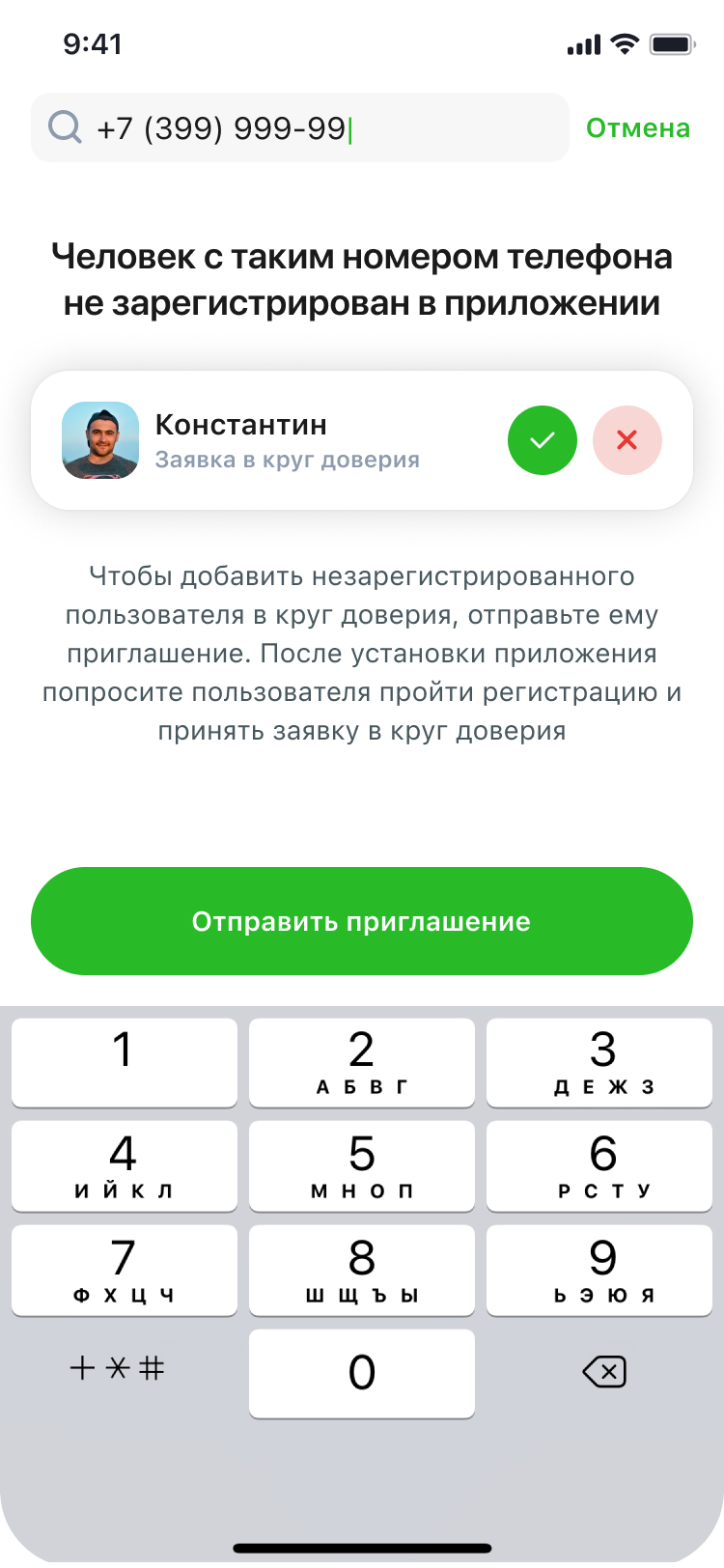
Task: Accept Константин's trust circle request
Action: click(543, 440)
